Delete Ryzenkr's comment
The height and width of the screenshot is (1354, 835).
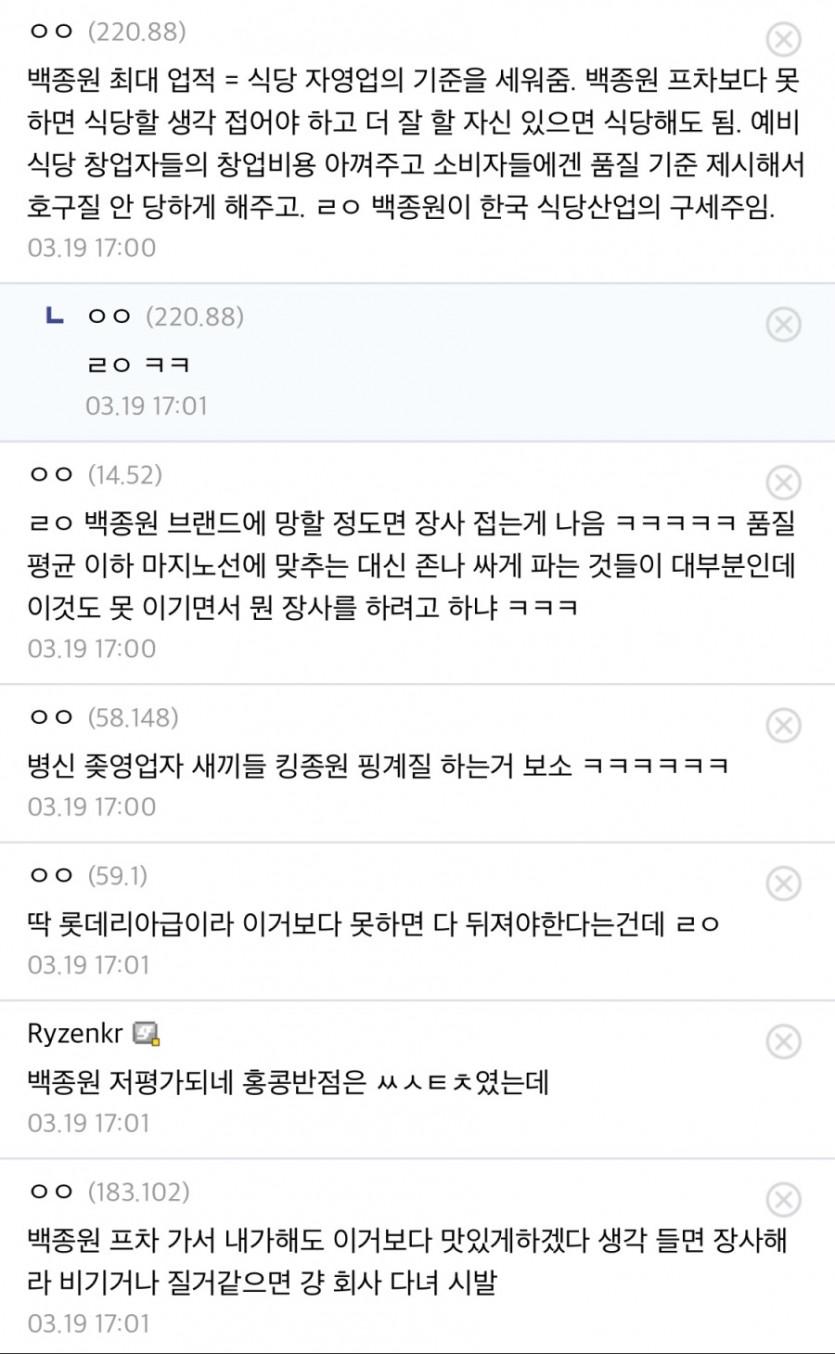tap(783, 1042)
